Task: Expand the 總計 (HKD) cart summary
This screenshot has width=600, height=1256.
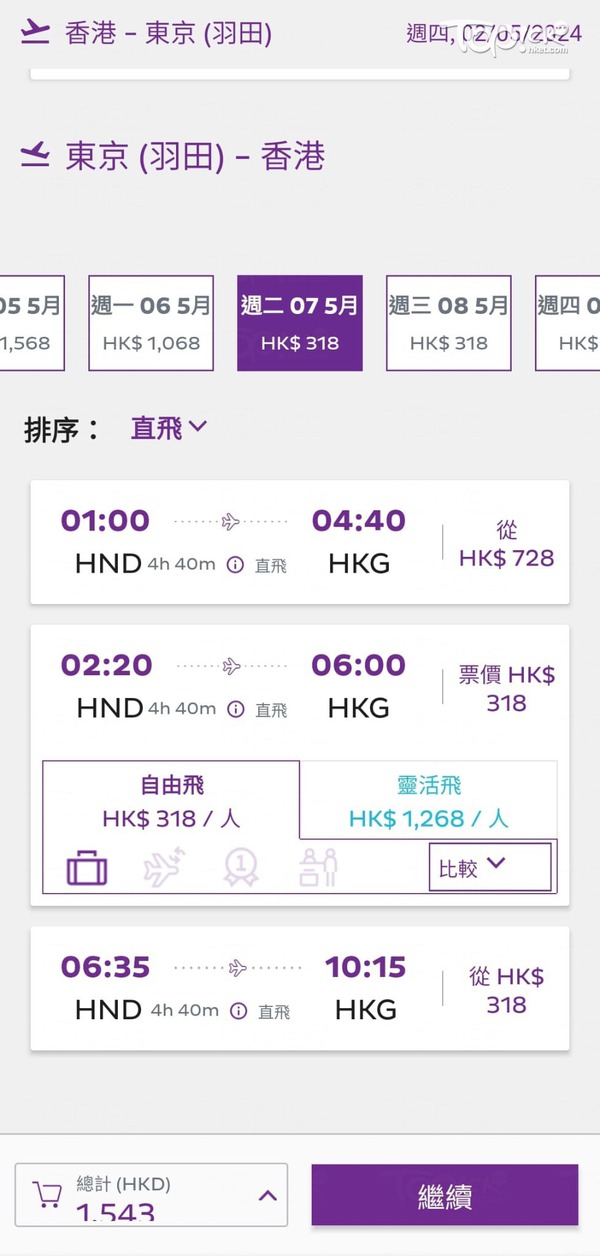Action: click(151, 1194)
